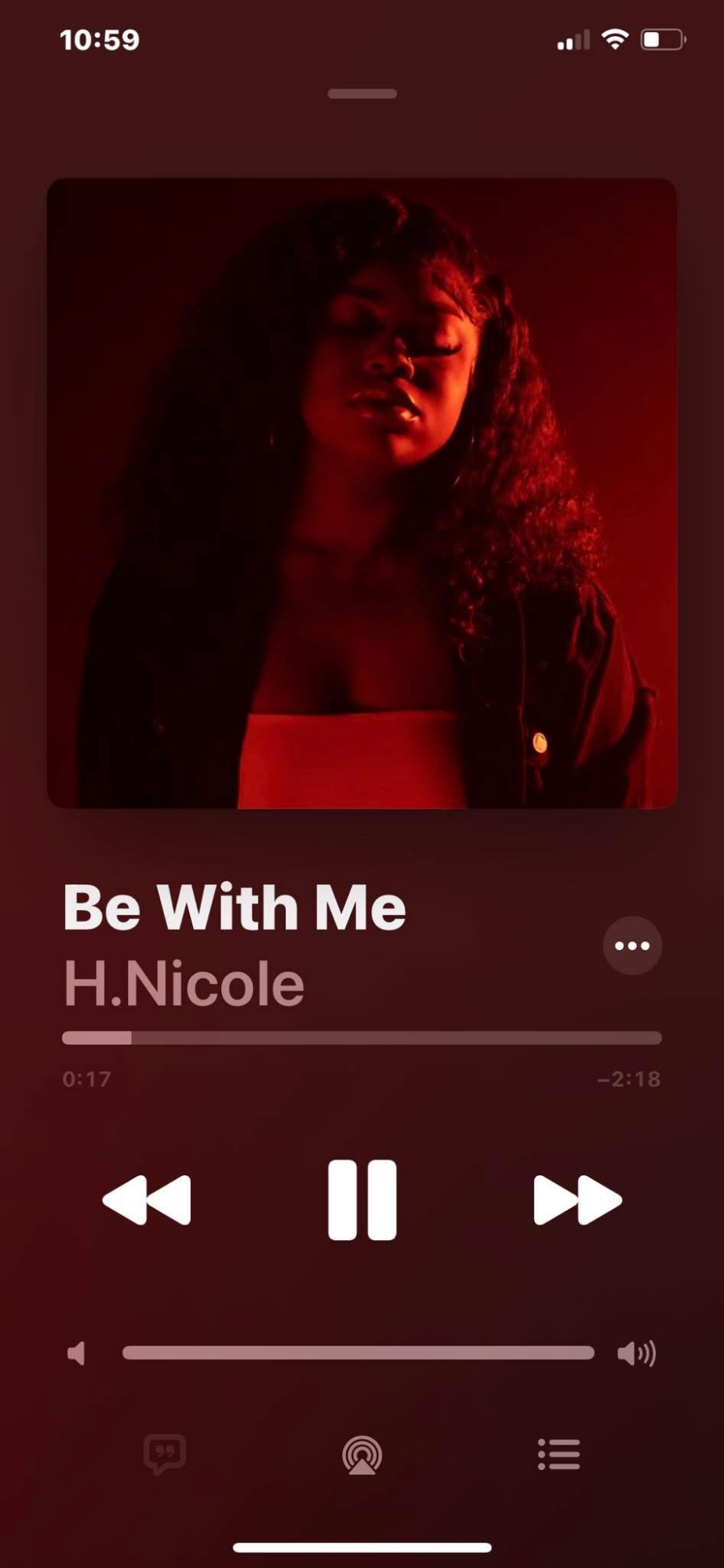Pause the song Be With Me
The height and width of the screenshot is (1568, 724).
coord(362,1200)
